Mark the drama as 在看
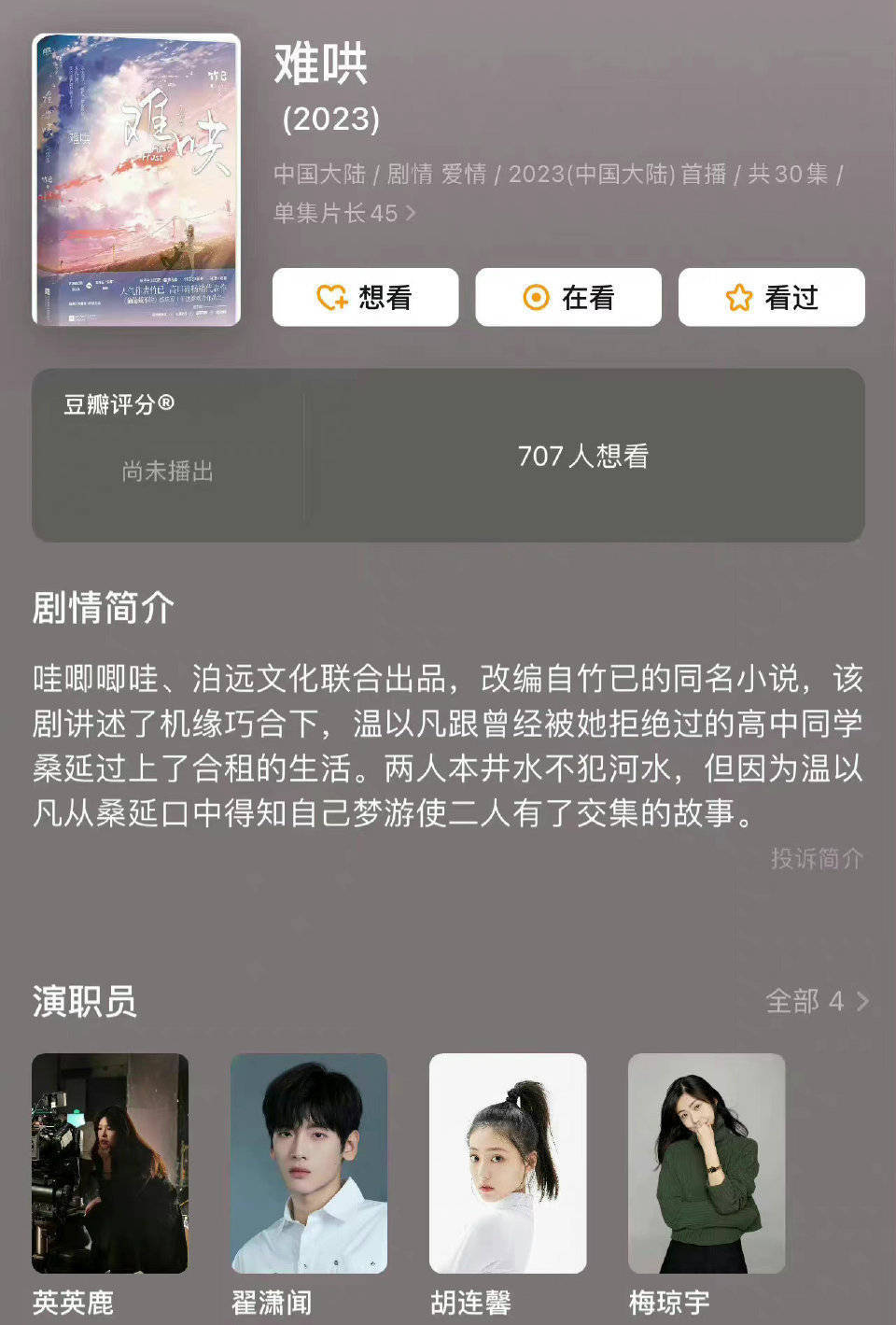The image size is (896, 1325). [x=567, y=297]
